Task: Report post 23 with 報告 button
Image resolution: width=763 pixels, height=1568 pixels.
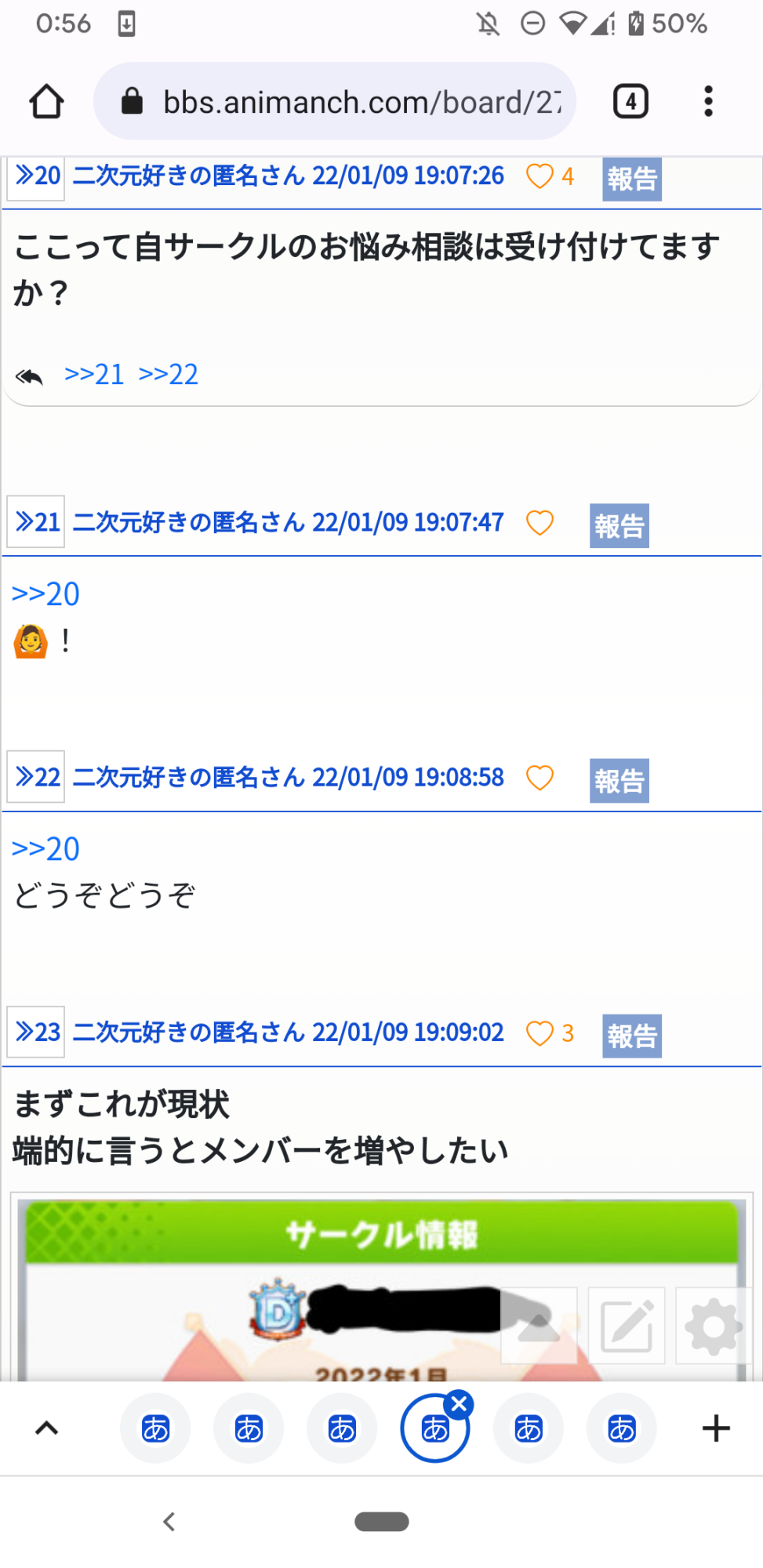Action: click(632, 1036)
